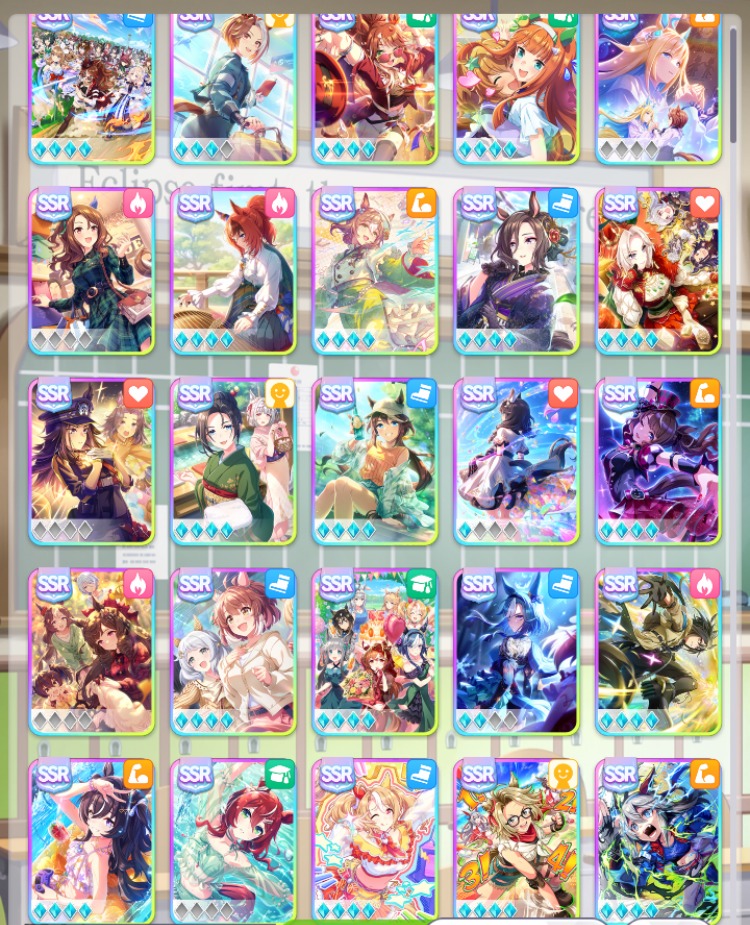Viewport: 750px width, 925px height.
Task: Open the green kimono girl SSR card
Action: tap(233, 461)
